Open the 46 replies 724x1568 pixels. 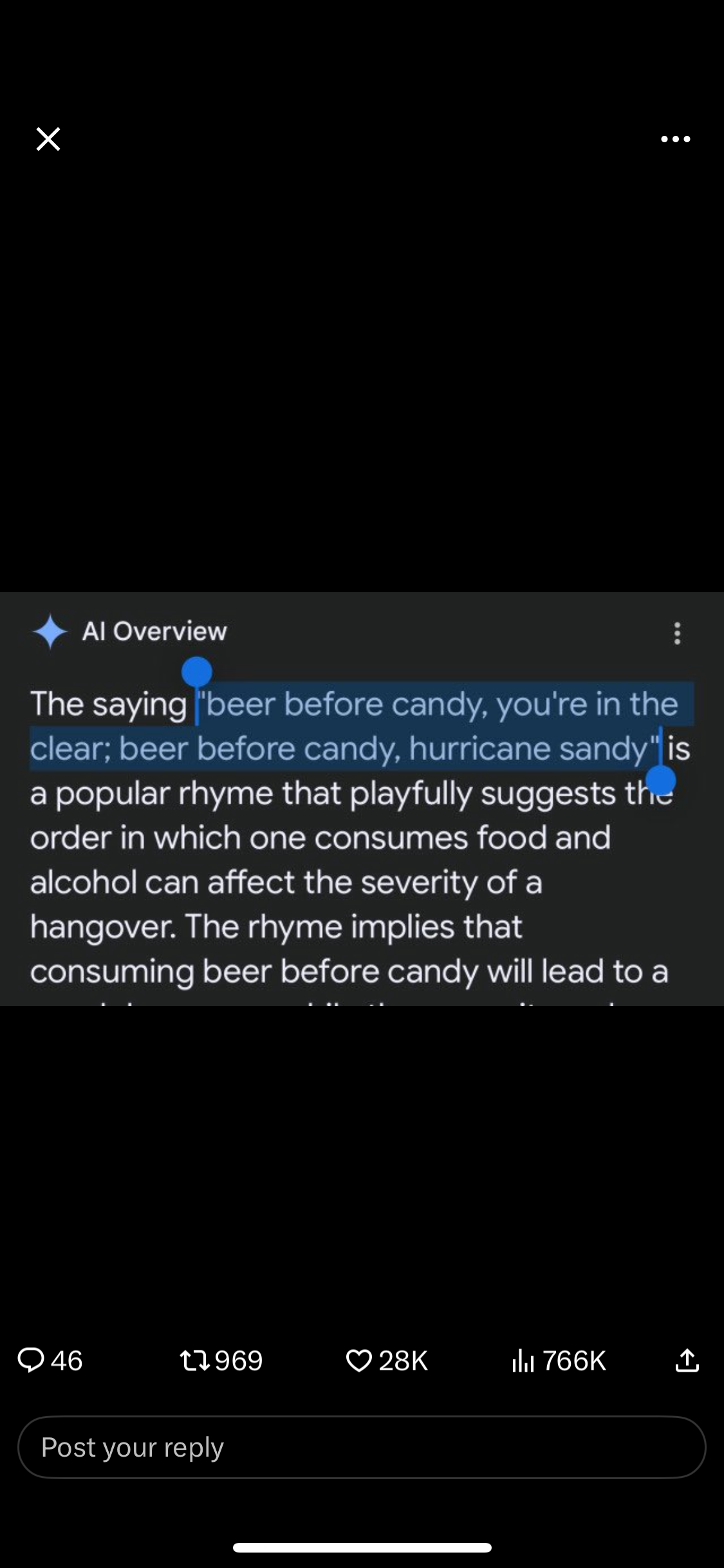pyautogui.click(x=50, y=1361)
